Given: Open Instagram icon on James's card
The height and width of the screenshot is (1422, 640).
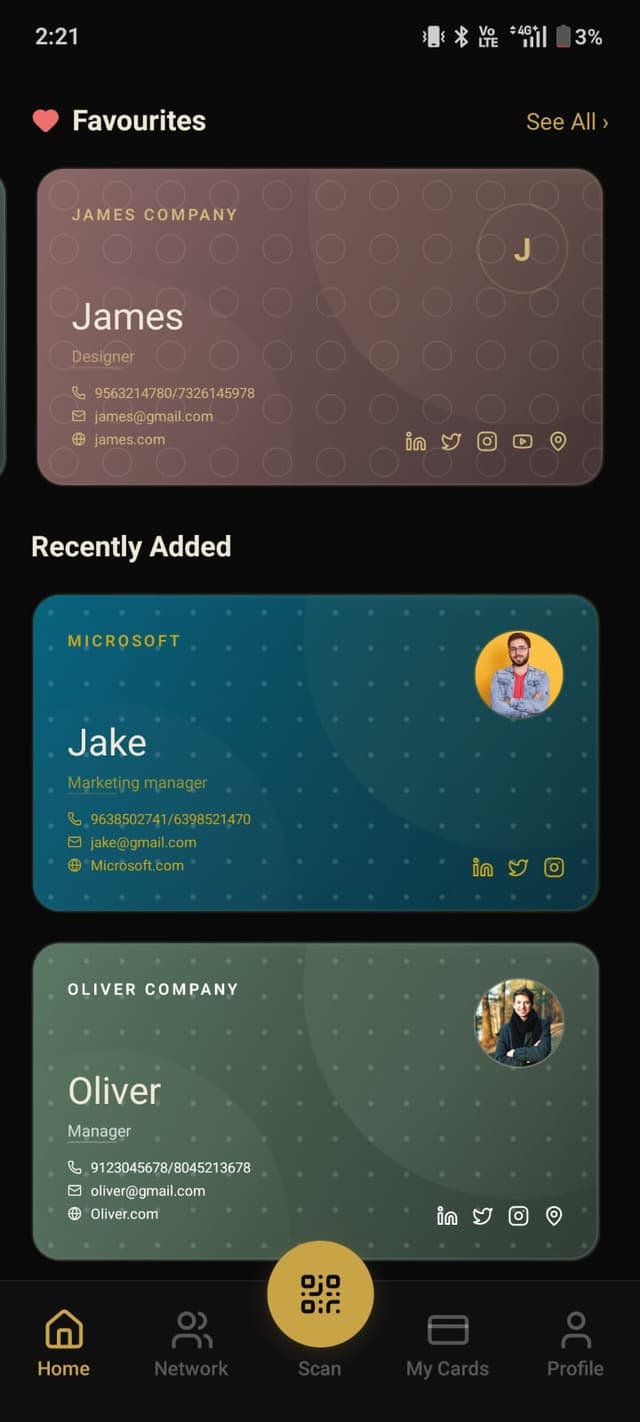Looking at the screenshot, I should pos(487,441).
